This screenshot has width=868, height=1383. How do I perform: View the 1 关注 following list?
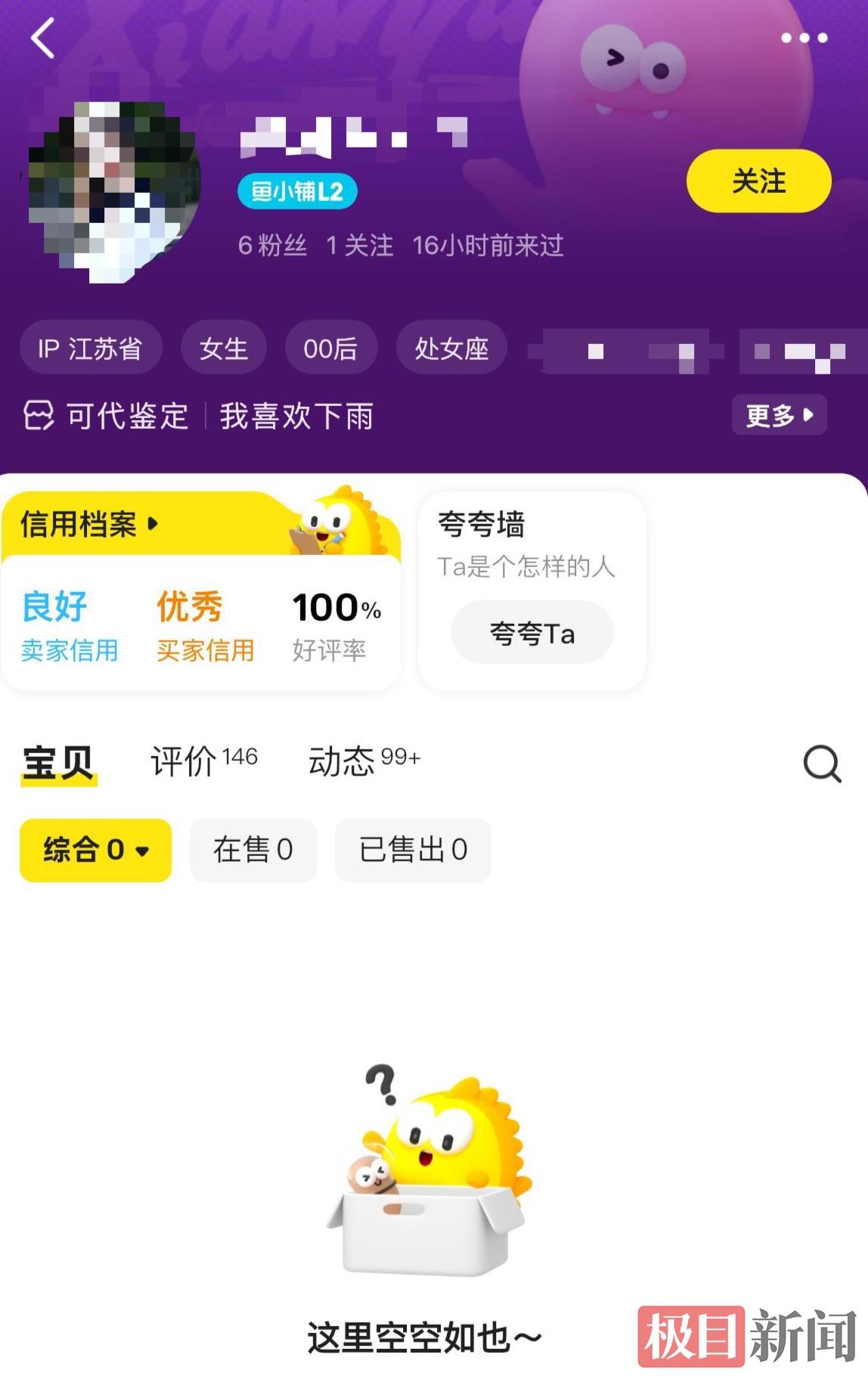click(360, 246)
